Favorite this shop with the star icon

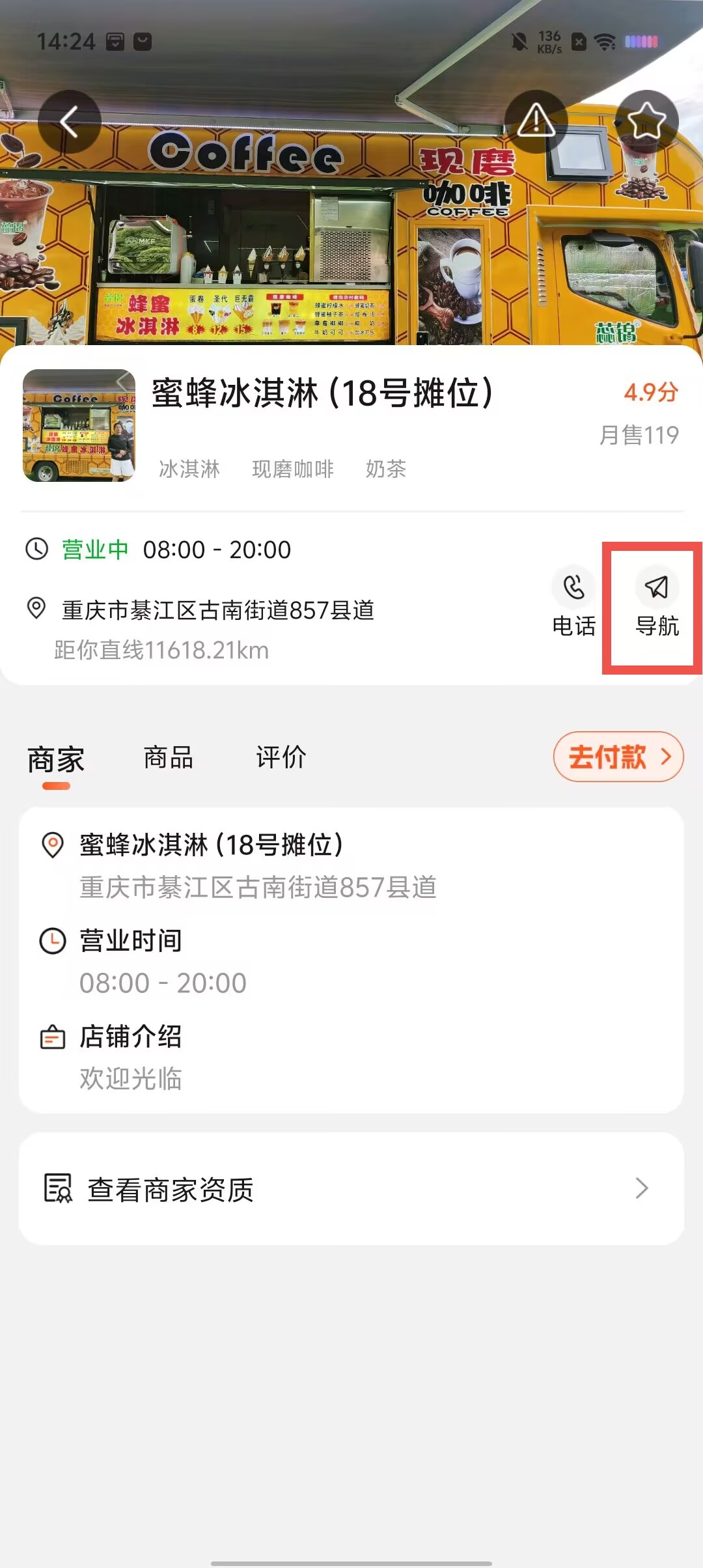click(646, 122)
